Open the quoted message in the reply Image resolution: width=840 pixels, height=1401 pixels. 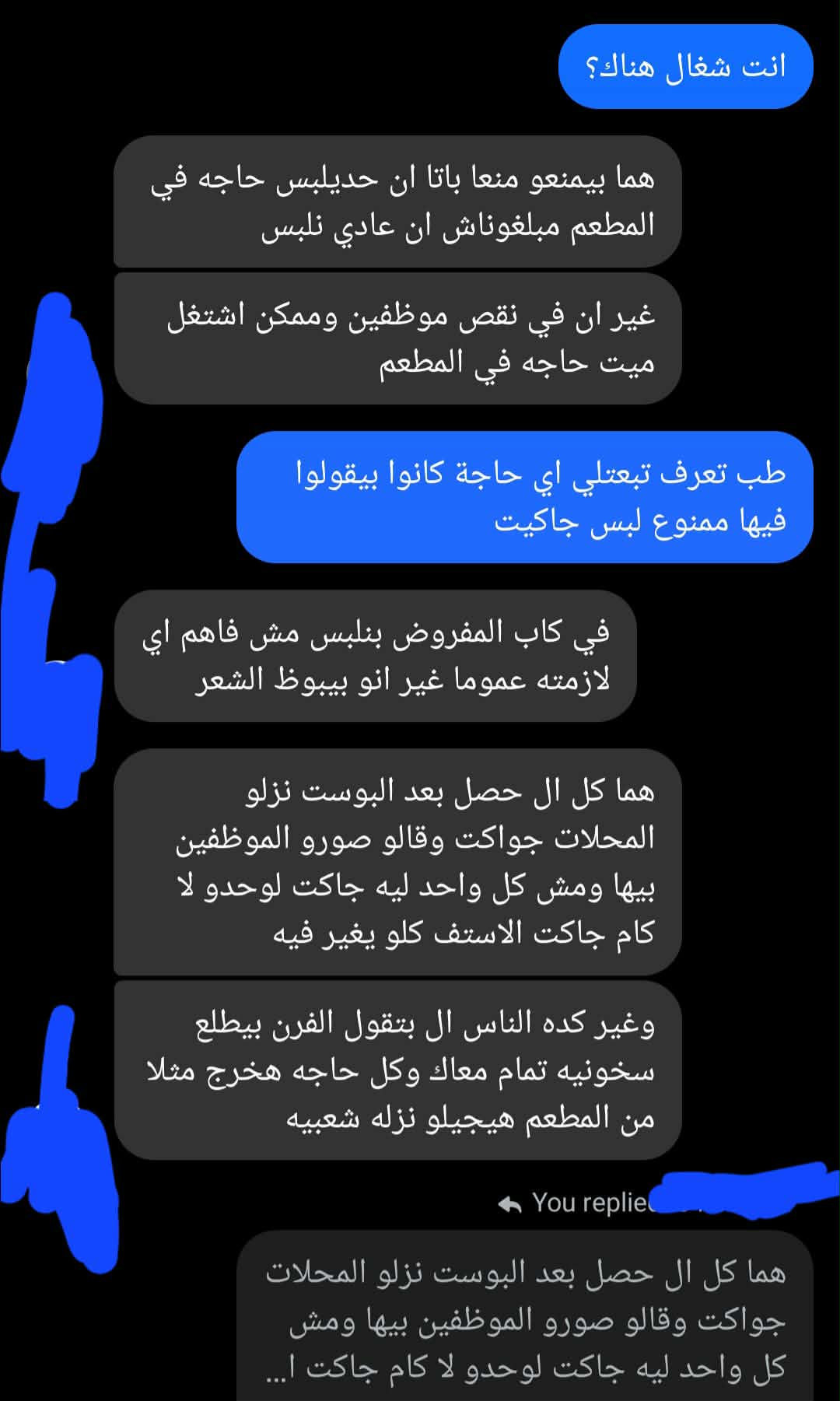[525, 1319]
